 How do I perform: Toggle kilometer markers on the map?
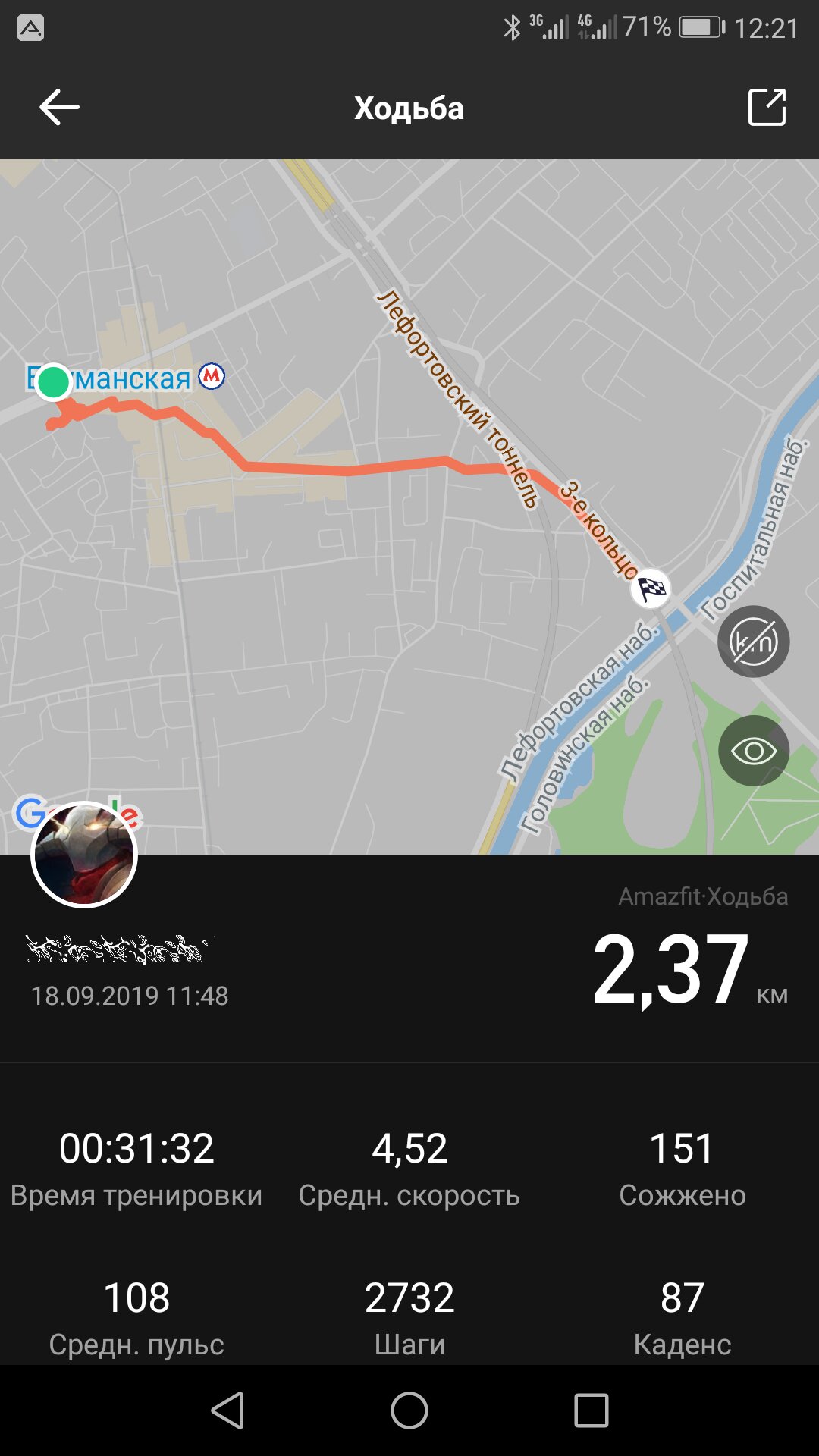[753, 642]
